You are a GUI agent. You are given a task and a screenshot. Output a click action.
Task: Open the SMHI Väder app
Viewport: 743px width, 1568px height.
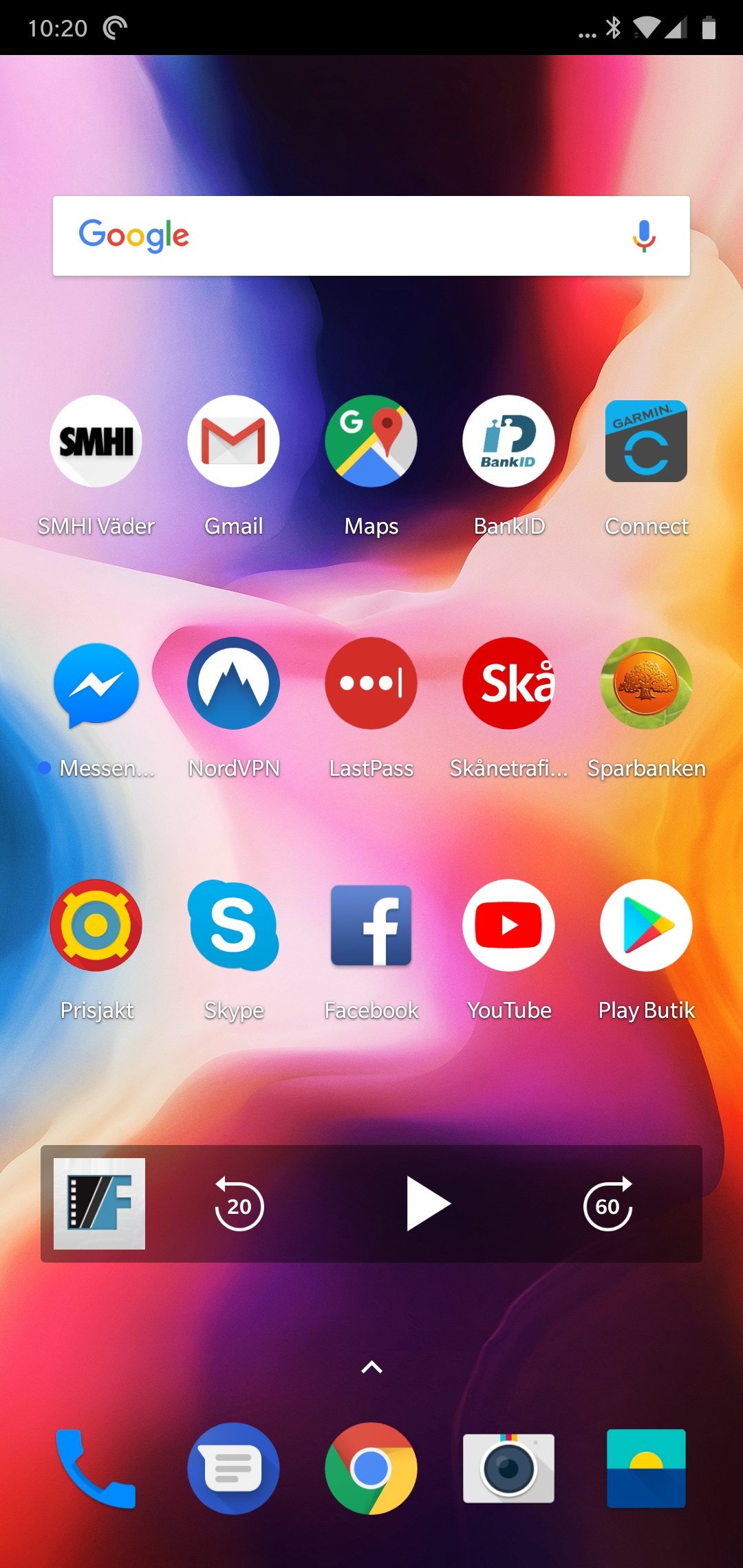pyautogui.click(x=96, y=442)
